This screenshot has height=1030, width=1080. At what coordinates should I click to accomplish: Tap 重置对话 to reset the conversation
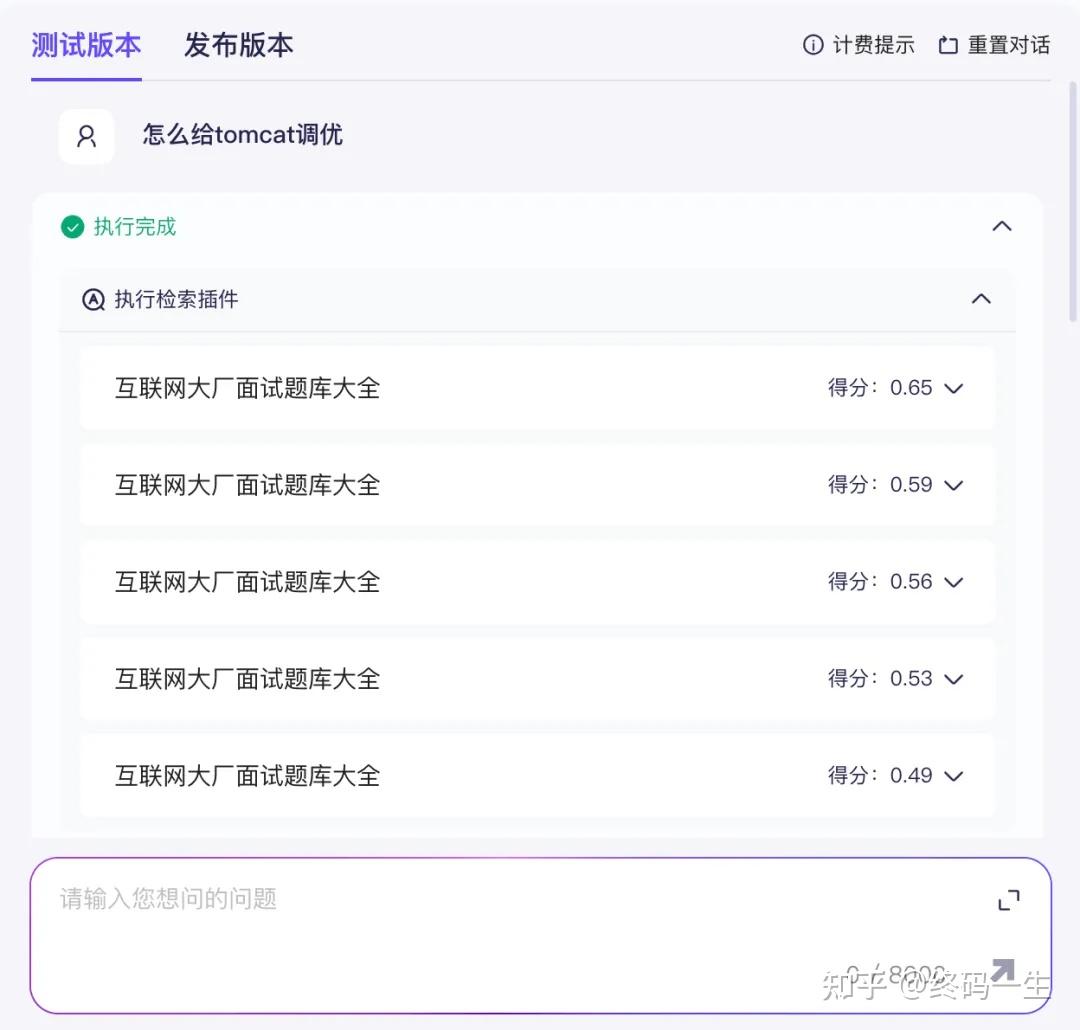pos(994,45)
